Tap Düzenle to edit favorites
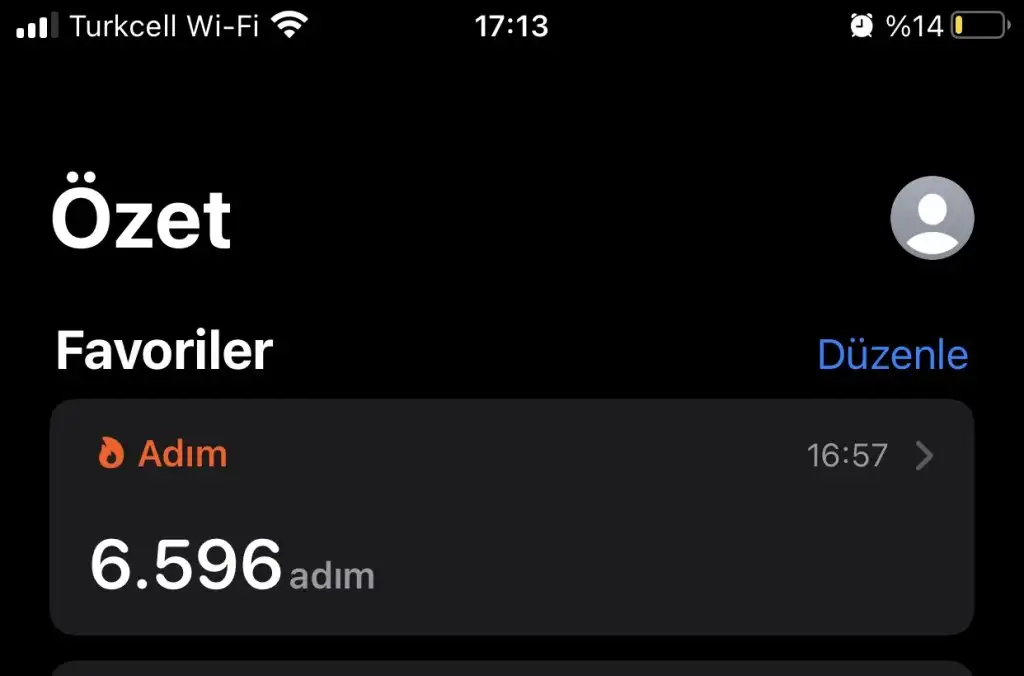Screen dimensions: 1024x676 892,355
